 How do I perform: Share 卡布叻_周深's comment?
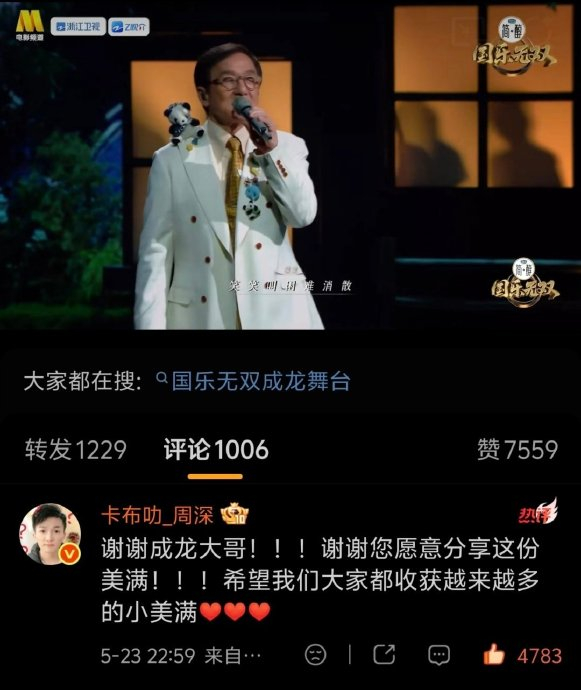384,655
